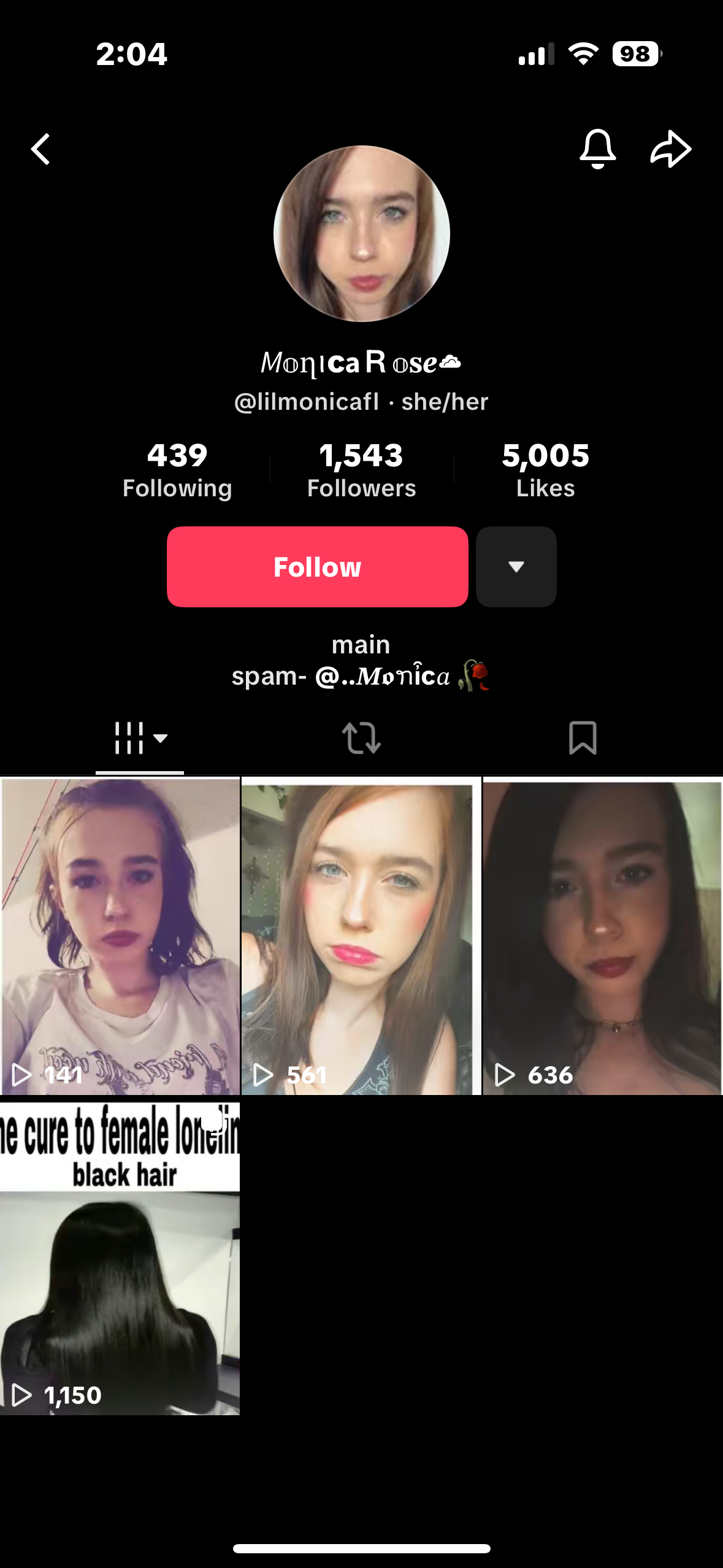The image size is (723, 1568).
Task: Expand the suggested accounts dropdown
Action: tap(516, 567)
